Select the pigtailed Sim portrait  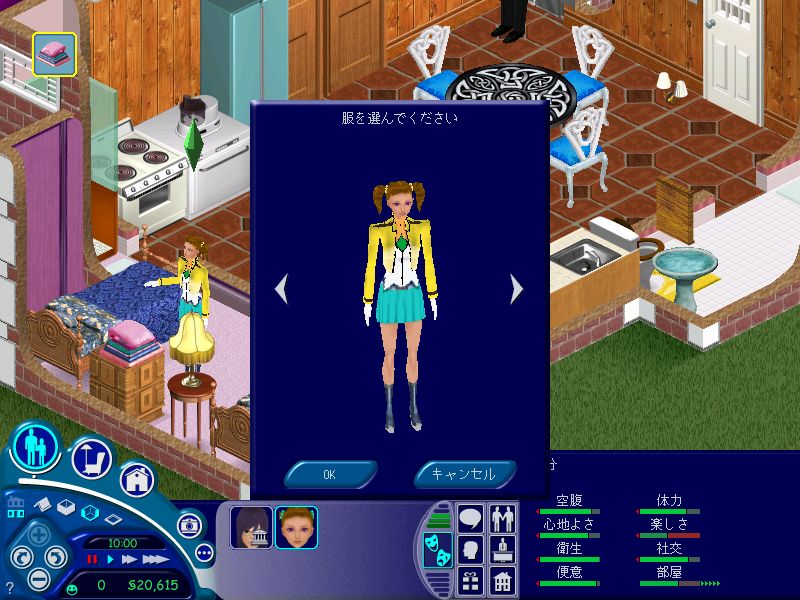[296, 527]
